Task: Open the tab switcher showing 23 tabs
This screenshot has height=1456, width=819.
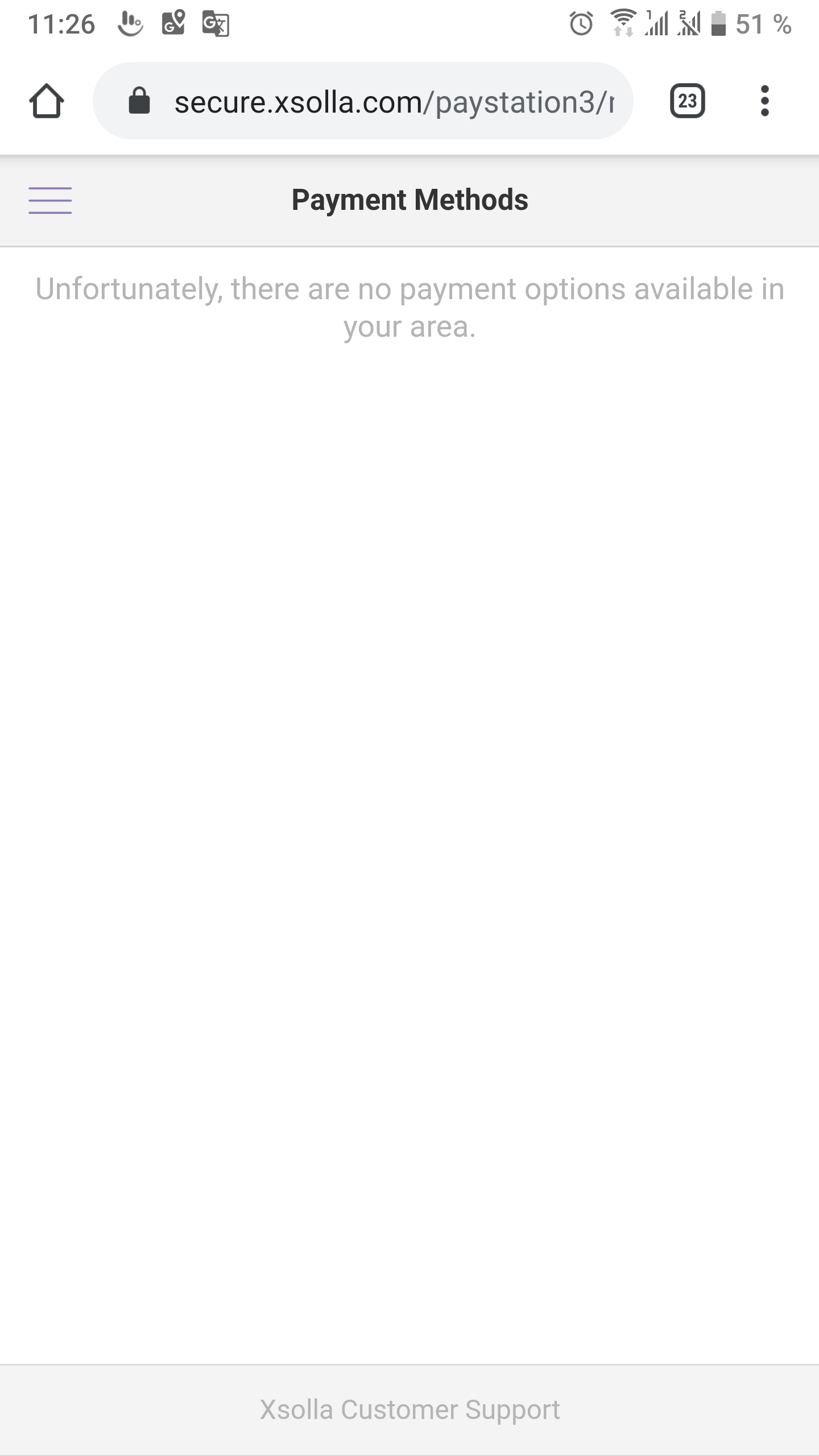Action: click(688, 101)
